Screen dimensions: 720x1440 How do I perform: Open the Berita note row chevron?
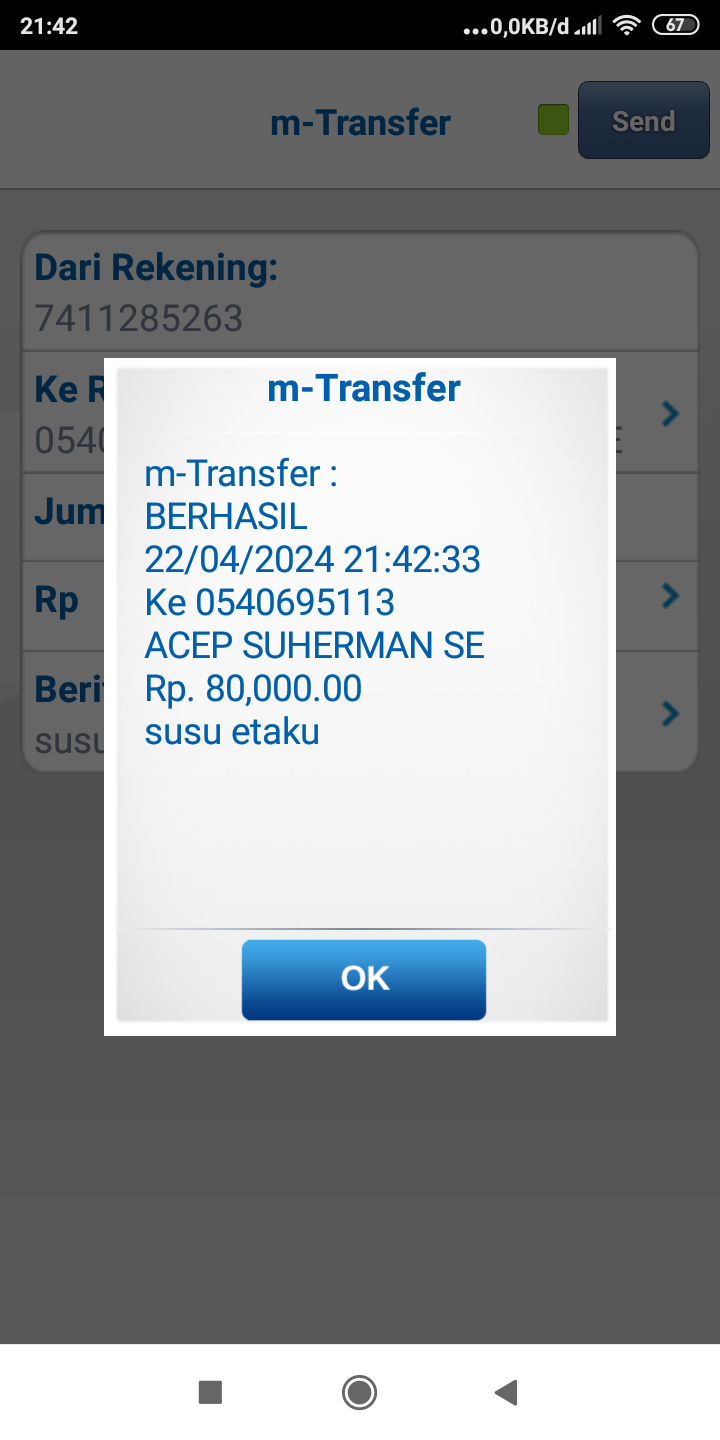(x=671, y=713)
